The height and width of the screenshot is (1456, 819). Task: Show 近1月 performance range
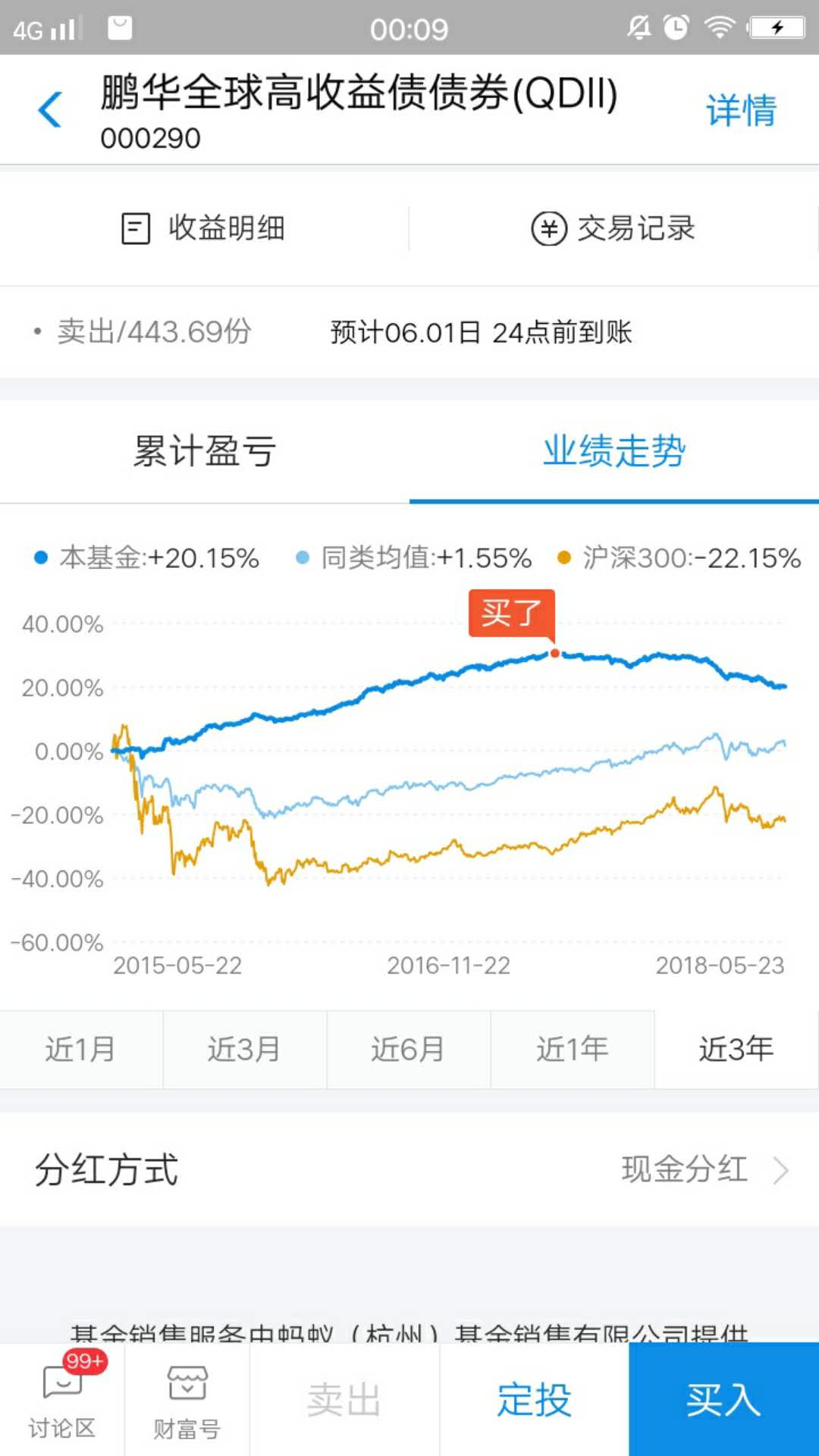tap(81, 1050)
